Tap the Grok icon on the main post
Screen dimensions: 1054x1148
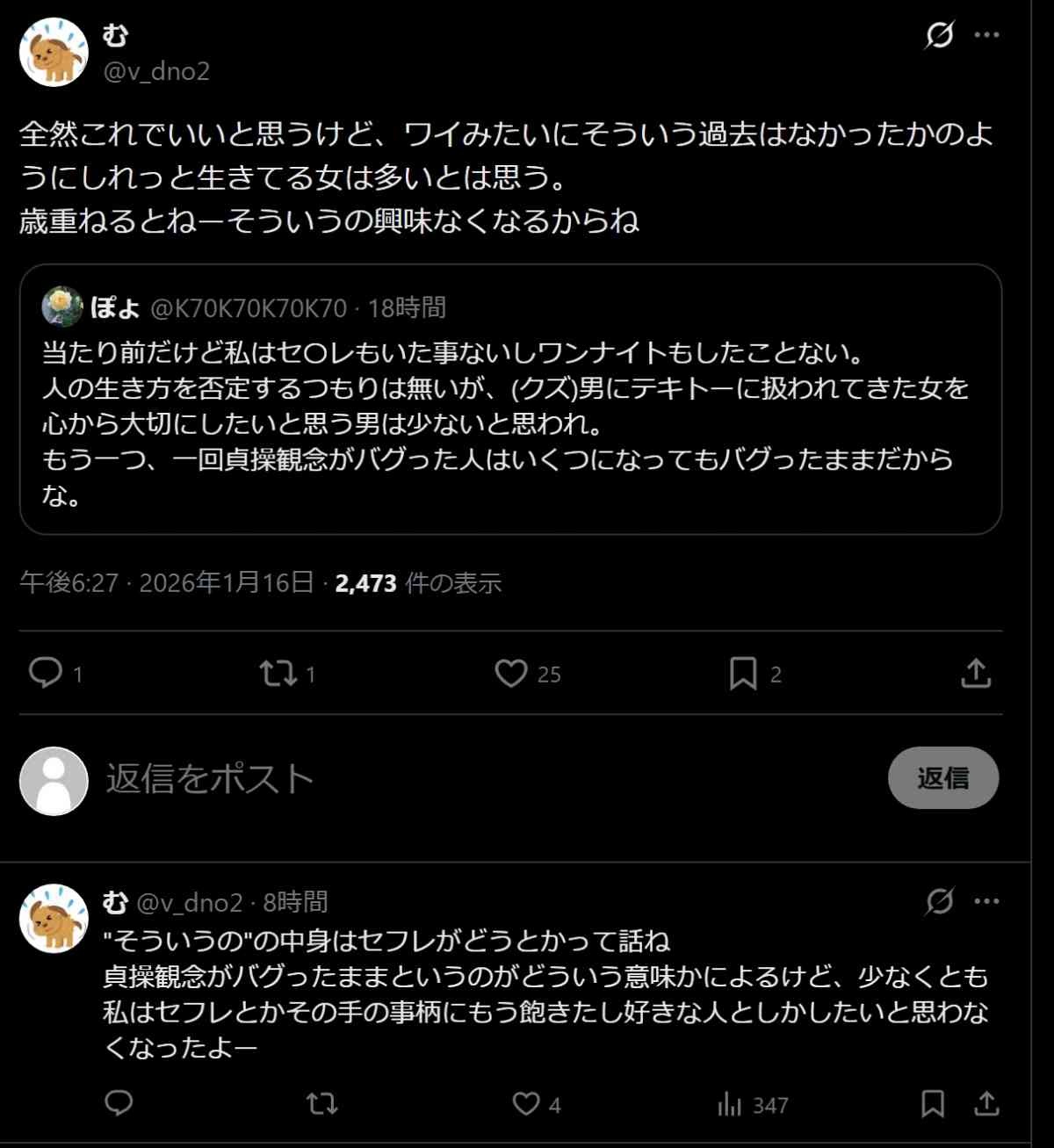(x=939, y=35)
